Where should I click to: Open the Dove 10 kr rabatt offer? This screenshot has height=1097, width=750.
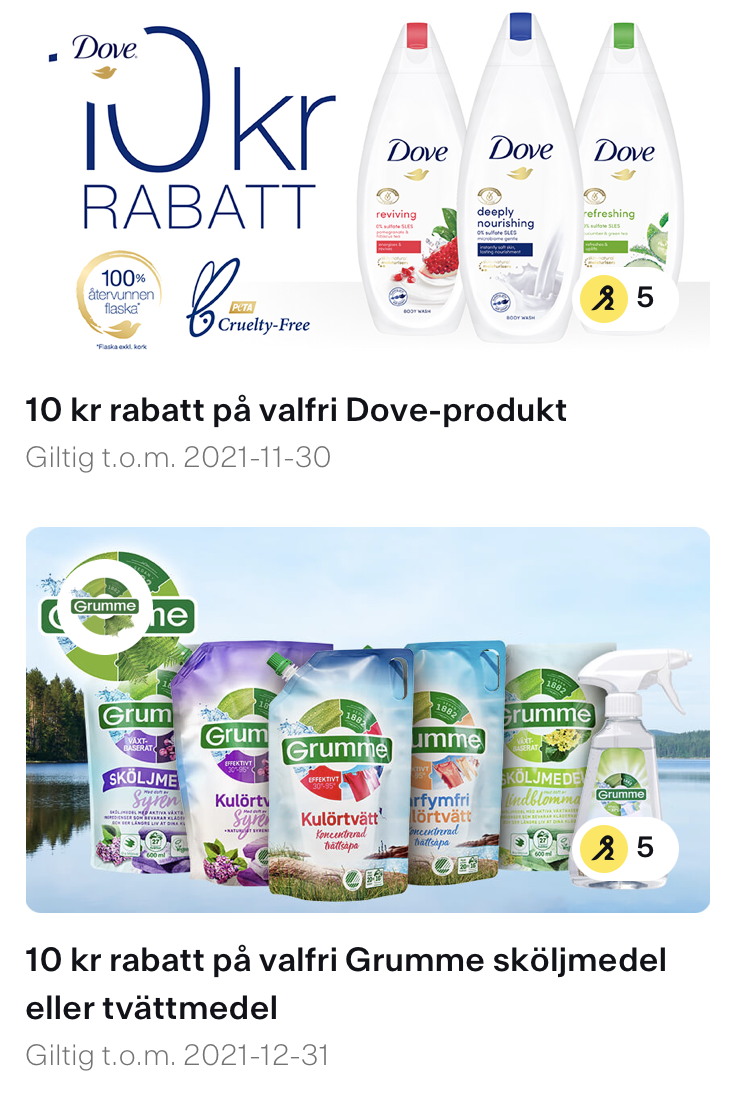(x=296, y=410)
